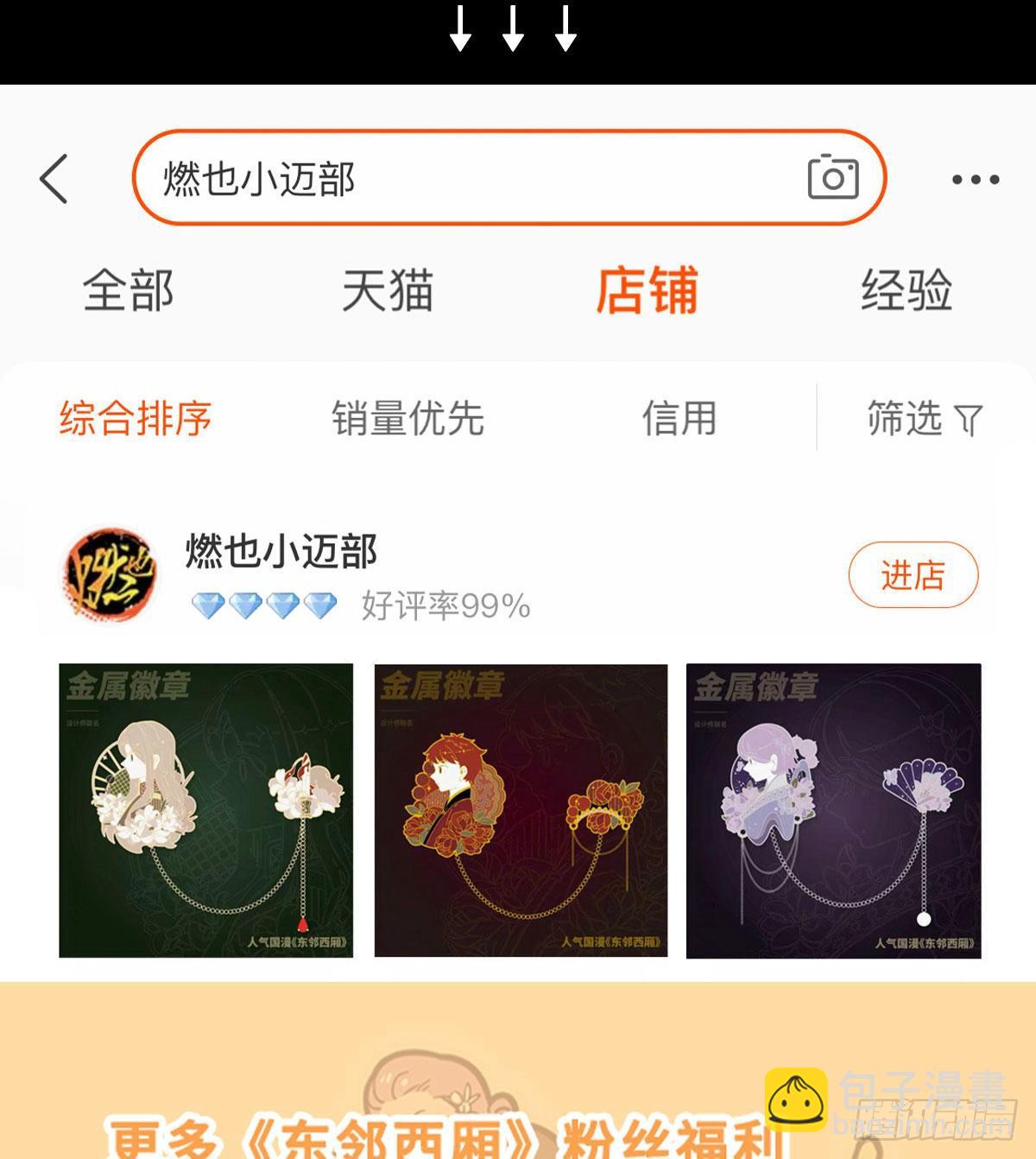Screen dimensions: 1036x1159
Task: Enable 销量优先 sorting
Action: point(409,417)
